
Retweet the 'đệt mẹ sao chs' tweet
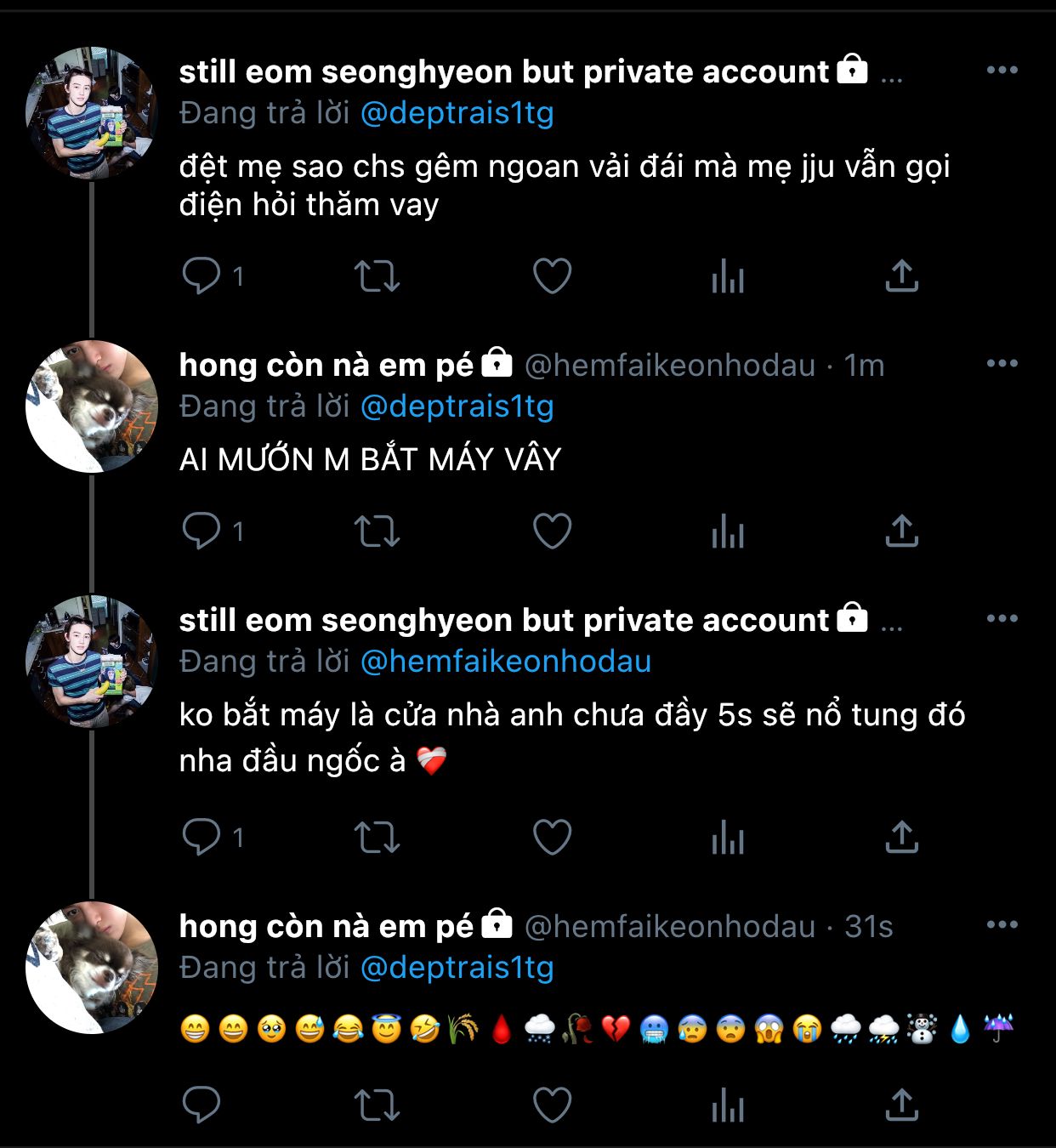point(377,276)
